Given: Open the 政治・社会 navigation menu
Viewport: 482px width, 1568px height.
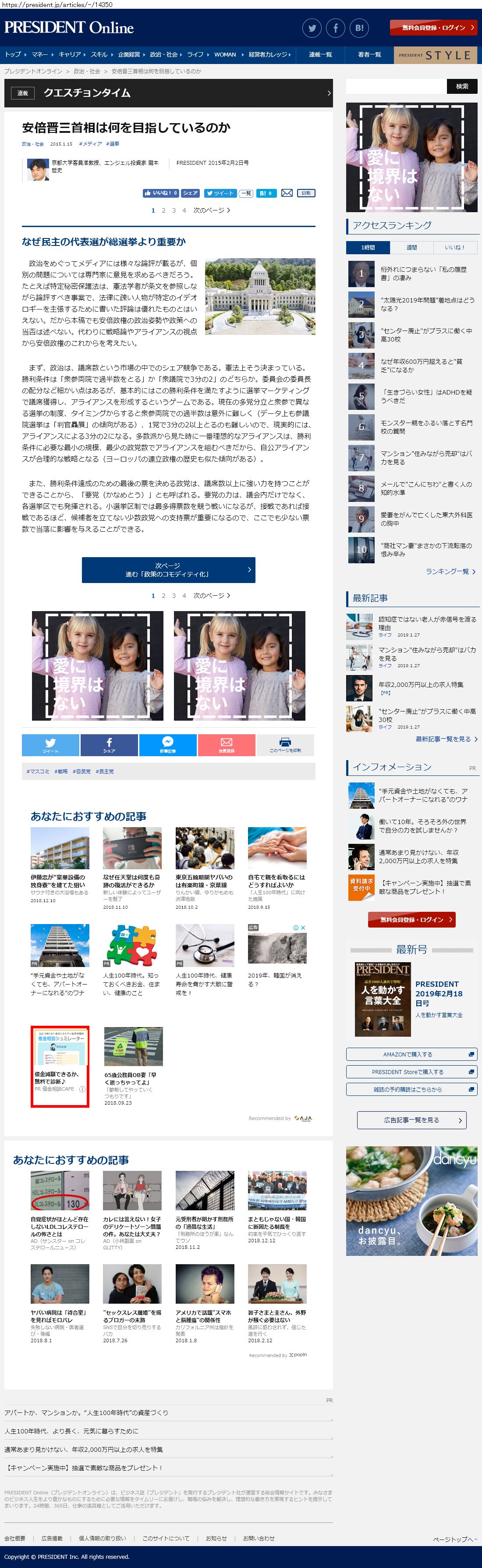Looking at the screenshot, I should point(164,55).
